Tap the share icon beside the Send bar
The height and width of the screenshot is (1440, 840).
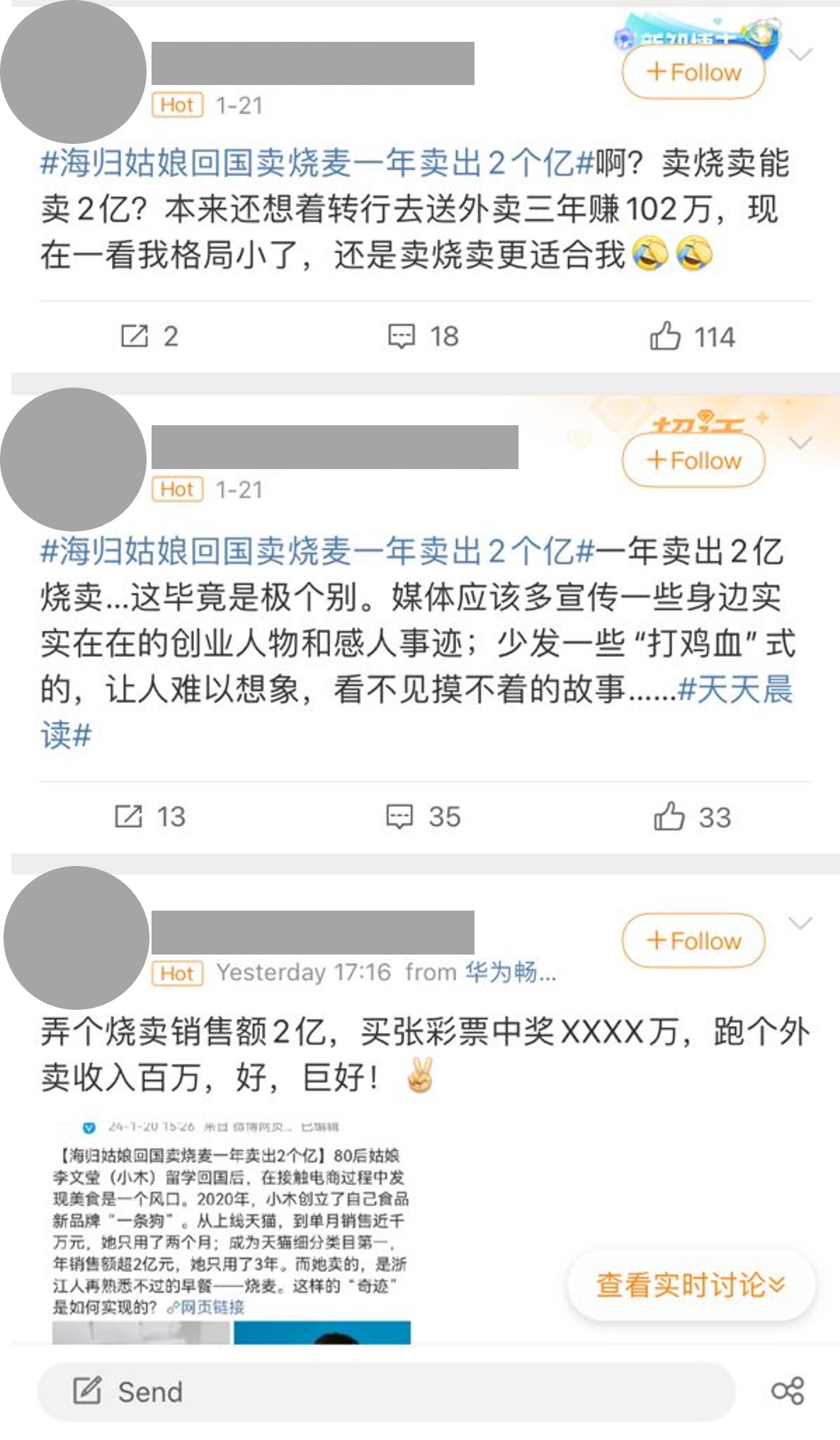[x=788, y=1392]
